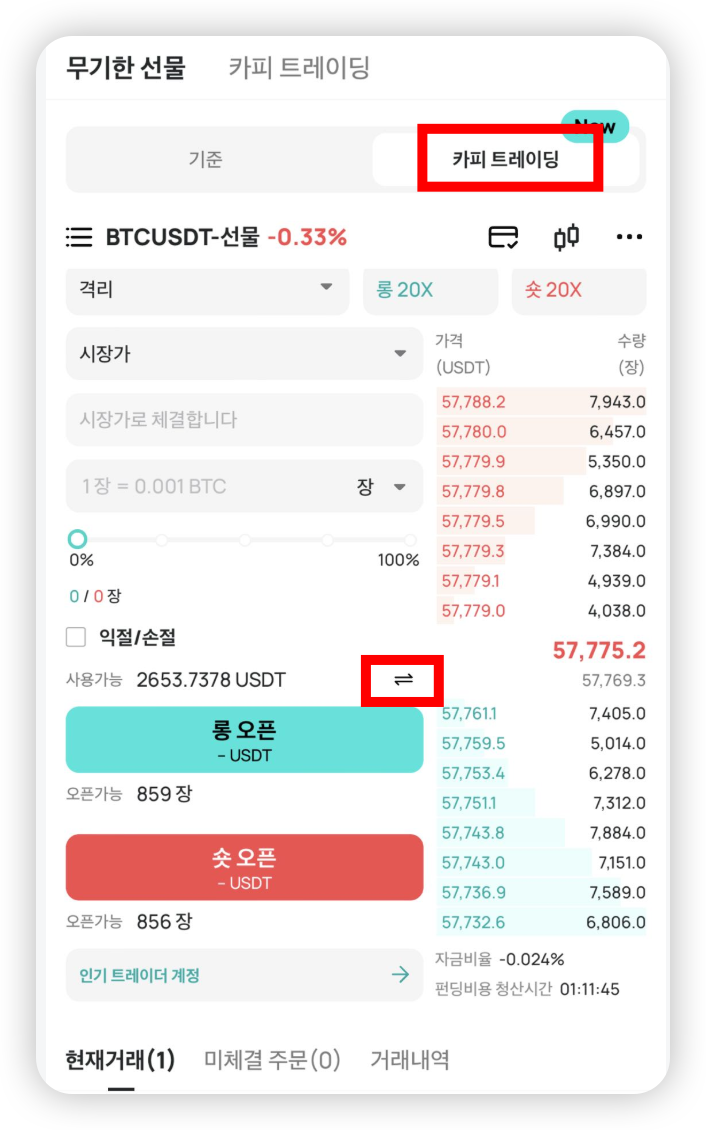Open the 장 unit dropdown
Viewport: 706px width, 1130px height.
(x=382, y=486)
